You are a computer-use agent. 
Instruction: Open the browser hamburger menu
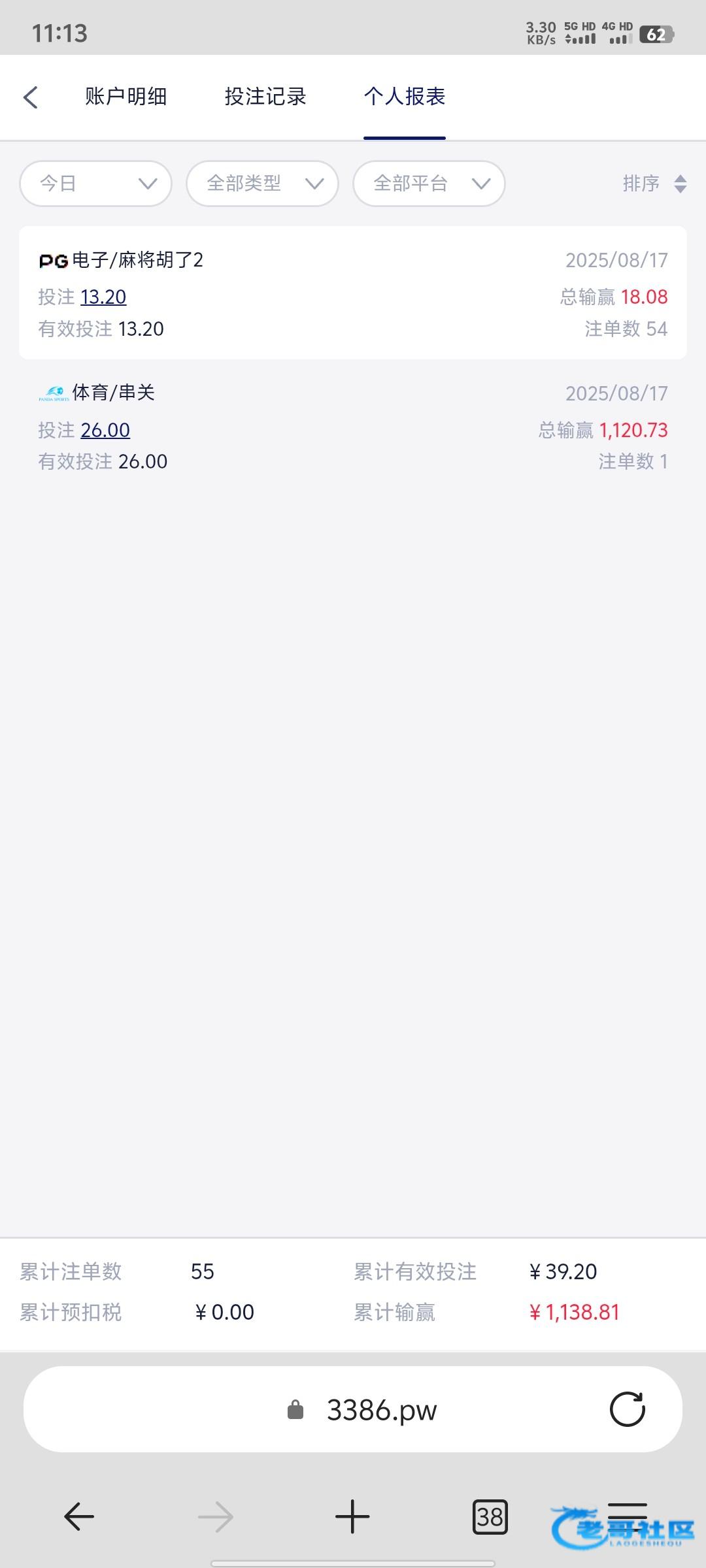point(628,1516)
